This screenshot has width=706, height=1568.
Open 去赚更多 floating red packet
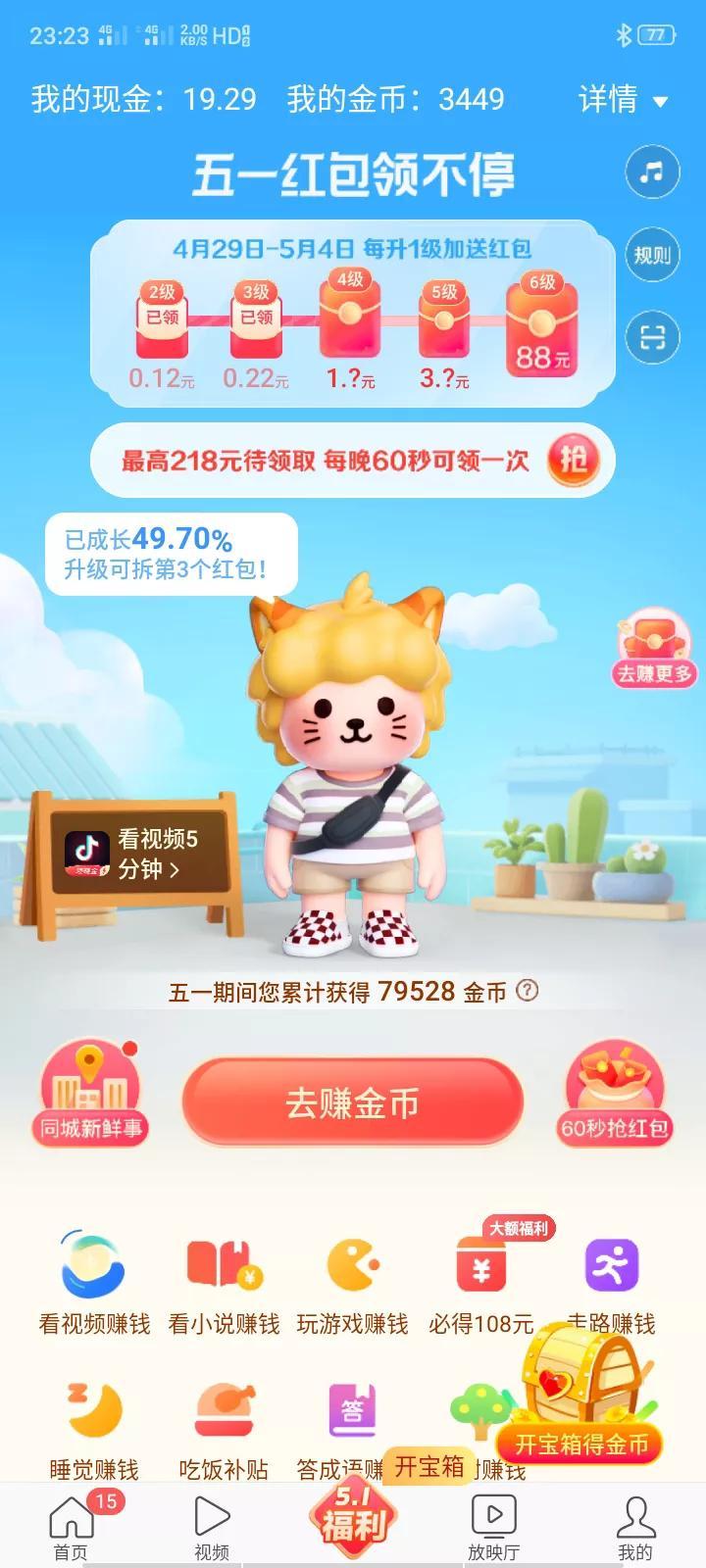coord(654,645)
